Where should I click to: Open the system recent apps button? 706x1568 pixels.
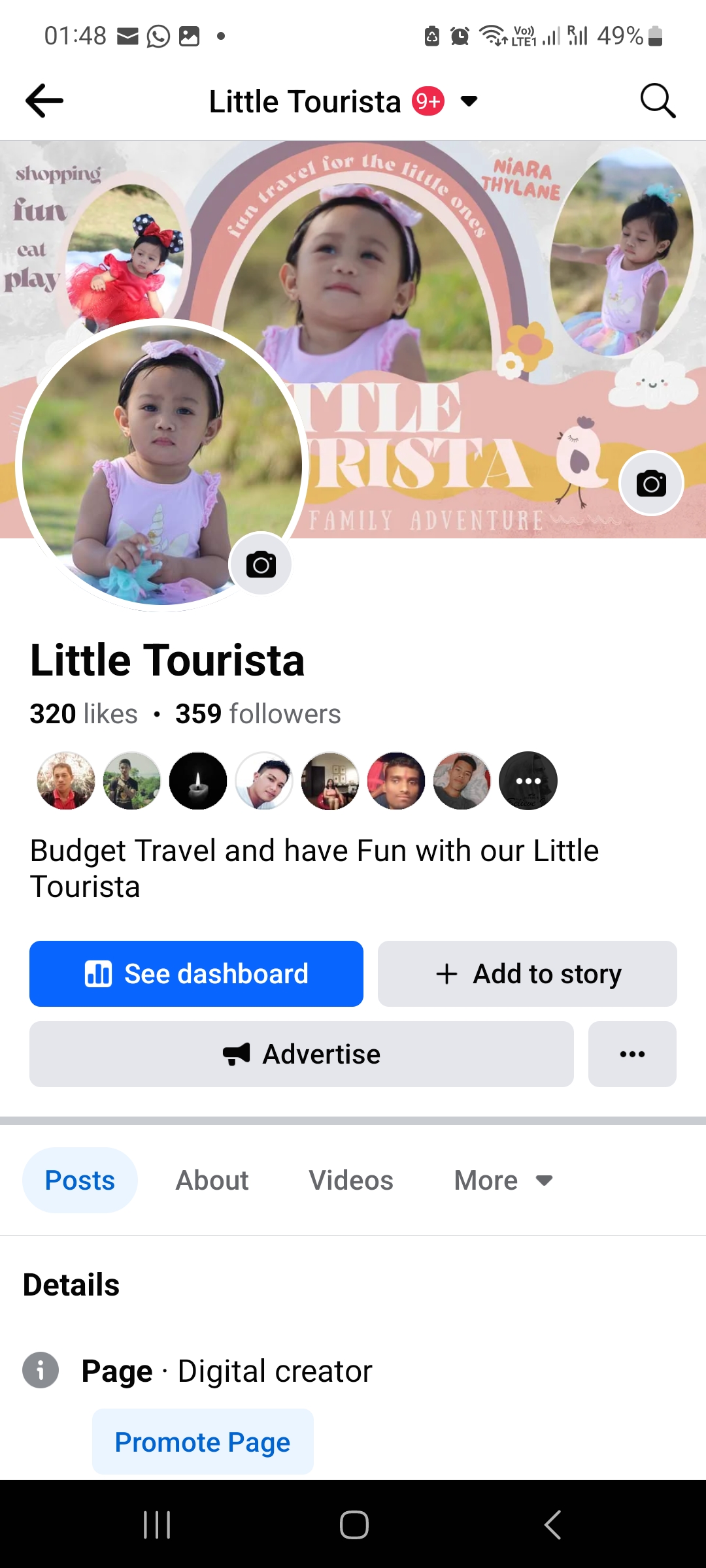[157, 1525]
